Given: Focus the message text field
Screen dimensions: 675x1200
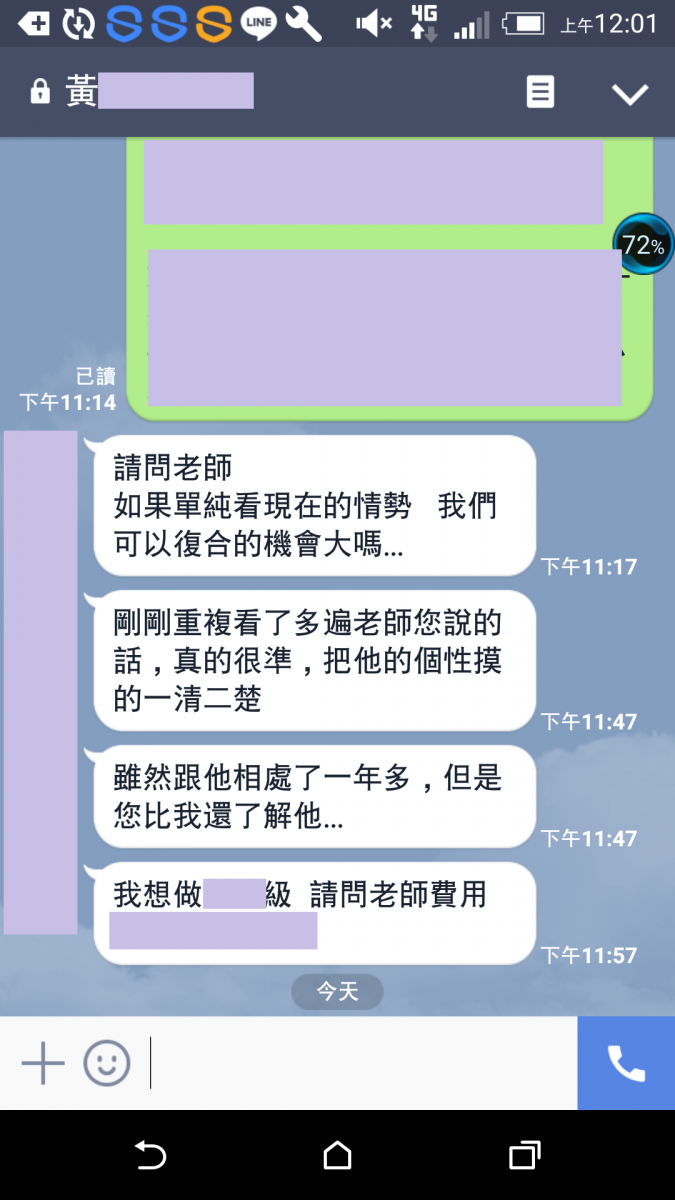Looking at the screenshot, I should 360,1063.
